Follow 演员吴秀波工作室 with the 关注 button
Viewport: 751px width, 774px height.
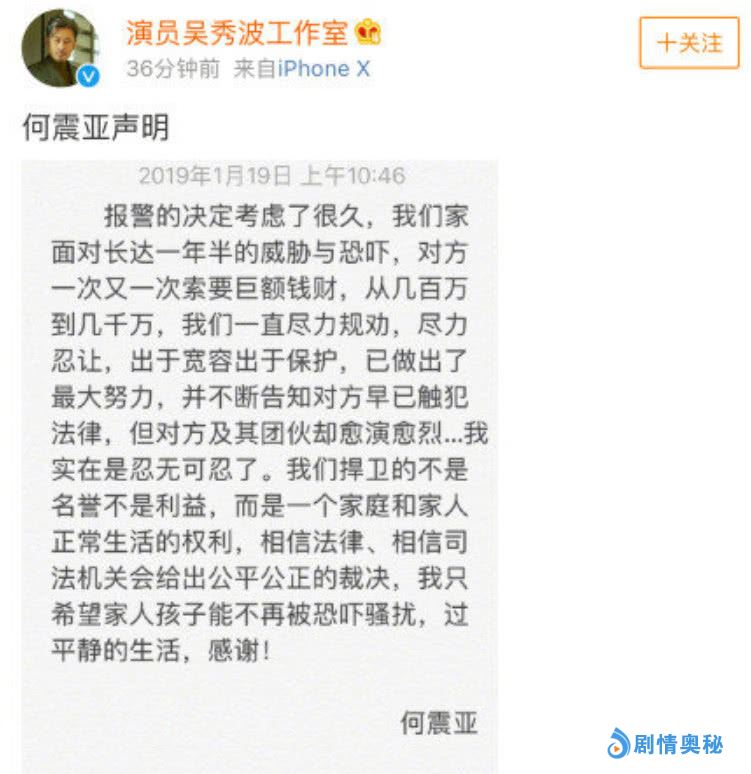tap(689, 43)
